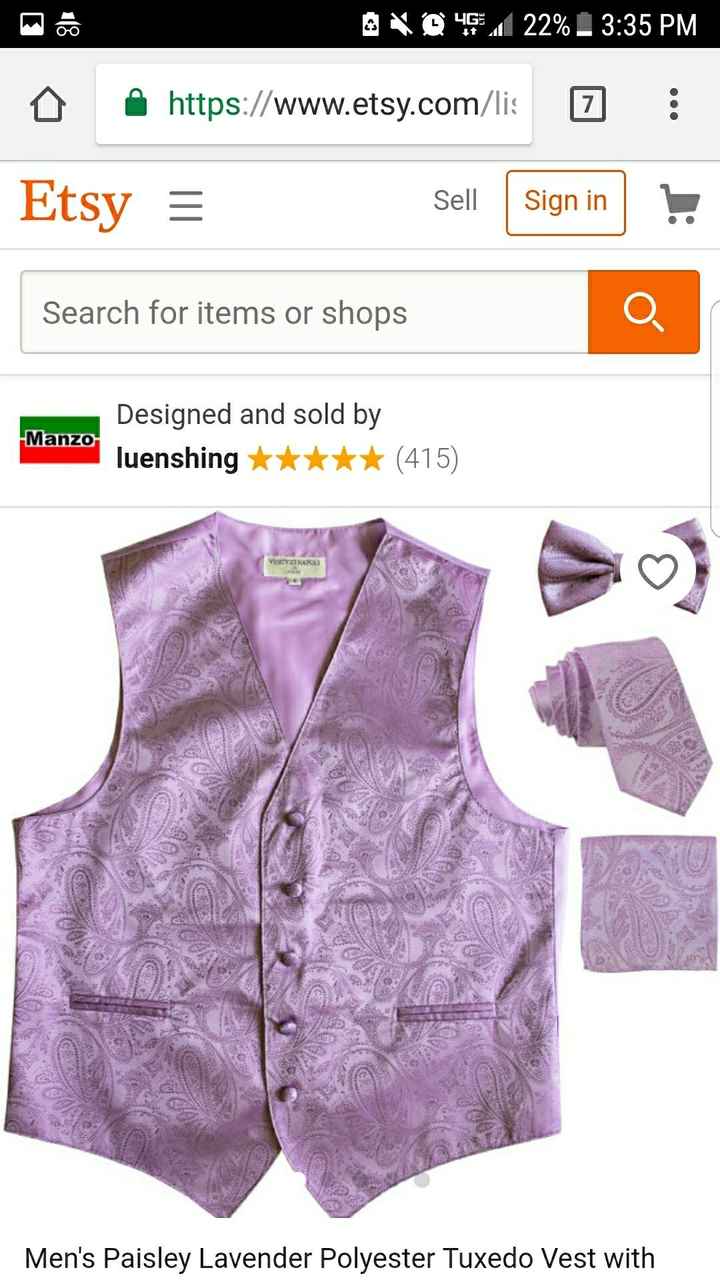Open the browser home icon
The height and width of the screenshot is (1280, 720).
tap(47, 103)
